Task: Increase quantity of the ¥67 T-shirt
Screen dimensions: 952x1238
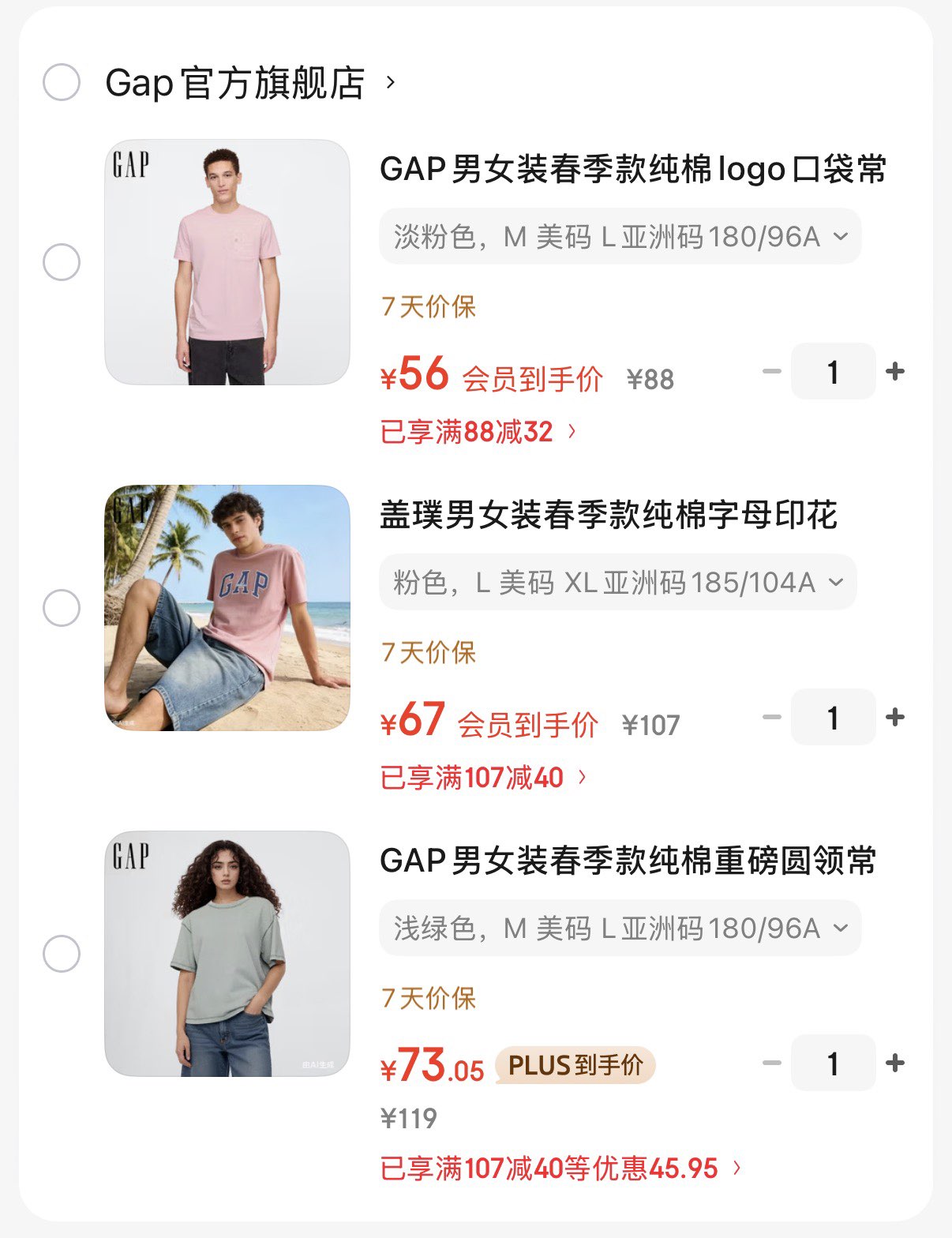Action: point(895,717)
